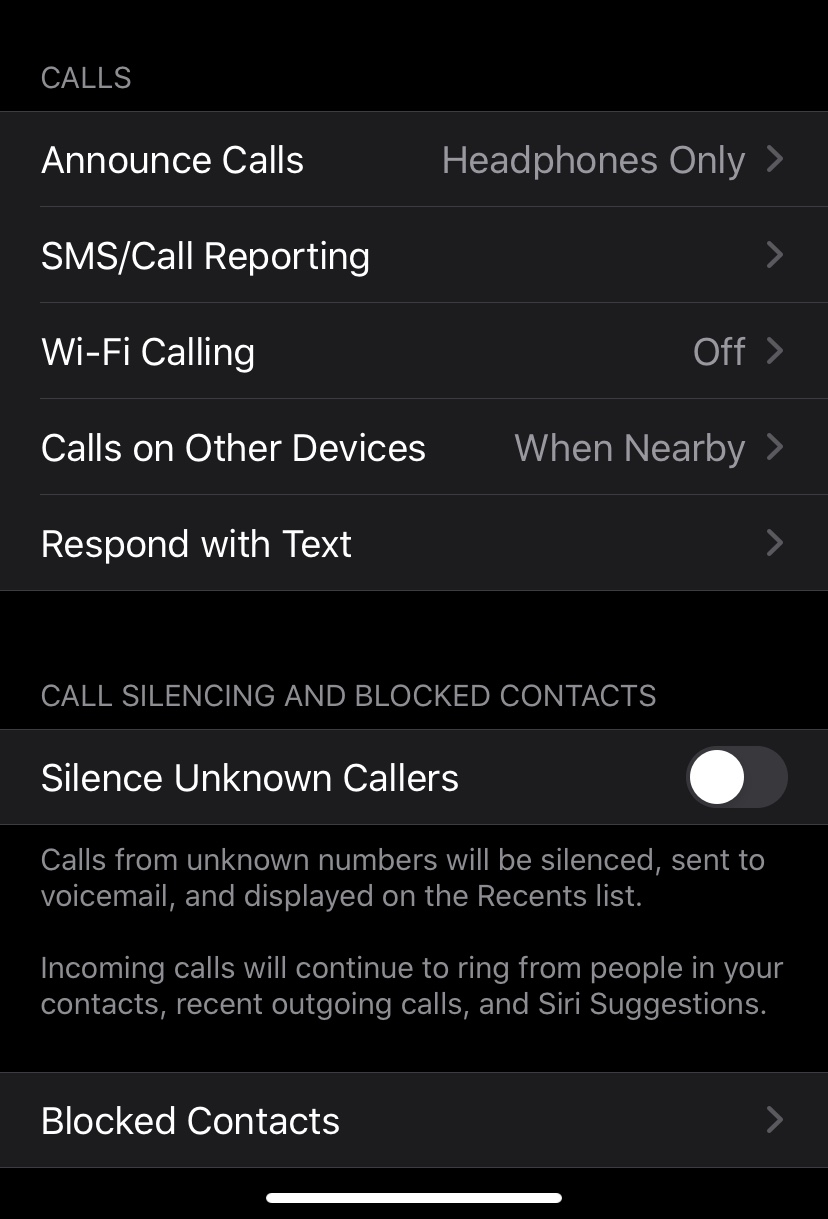This screenshot has width=828, height=1219.
Task: Enable Silence Unknown Callers switch
Action: [x=736, y=778]
